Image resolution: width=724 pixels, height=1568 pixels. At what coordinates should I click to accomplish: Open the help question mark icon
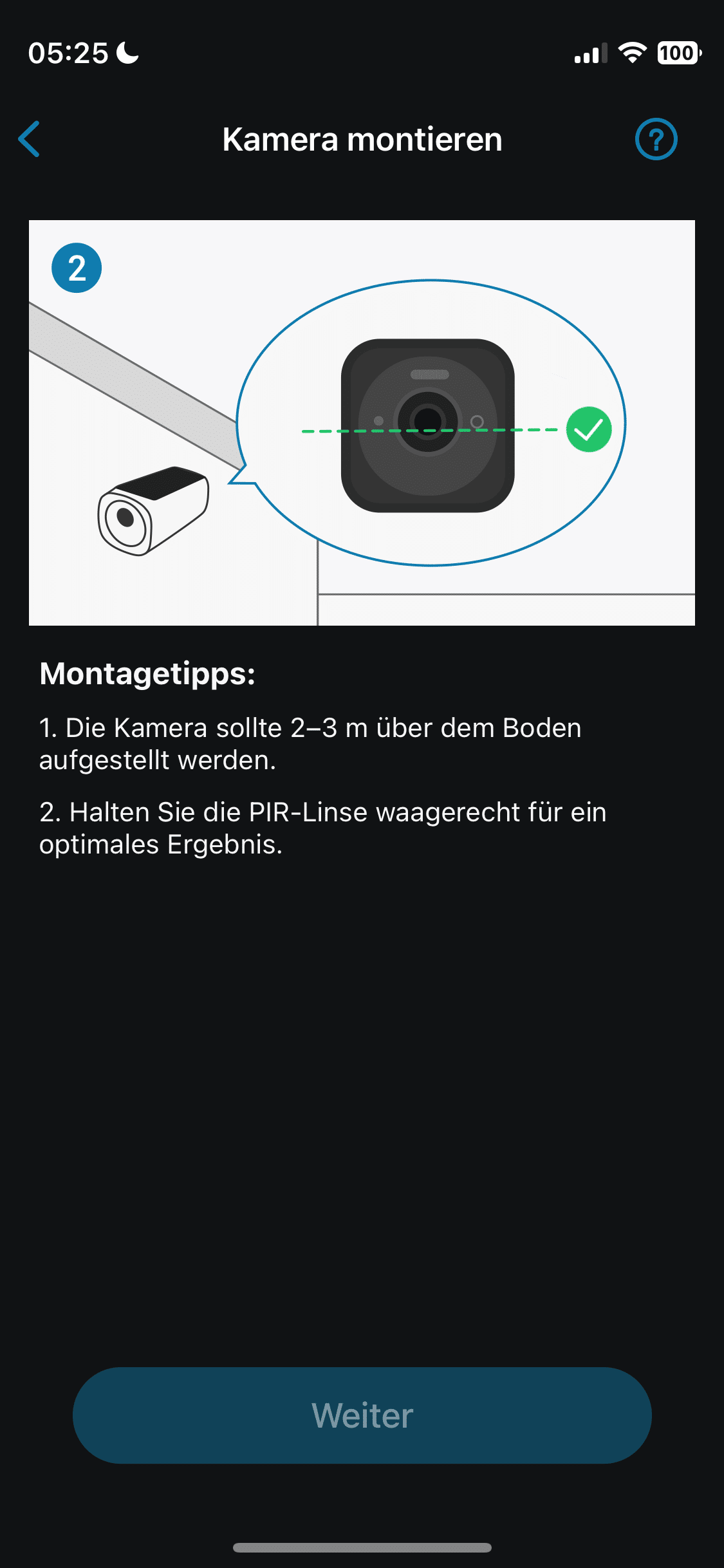tap(656, 139)
